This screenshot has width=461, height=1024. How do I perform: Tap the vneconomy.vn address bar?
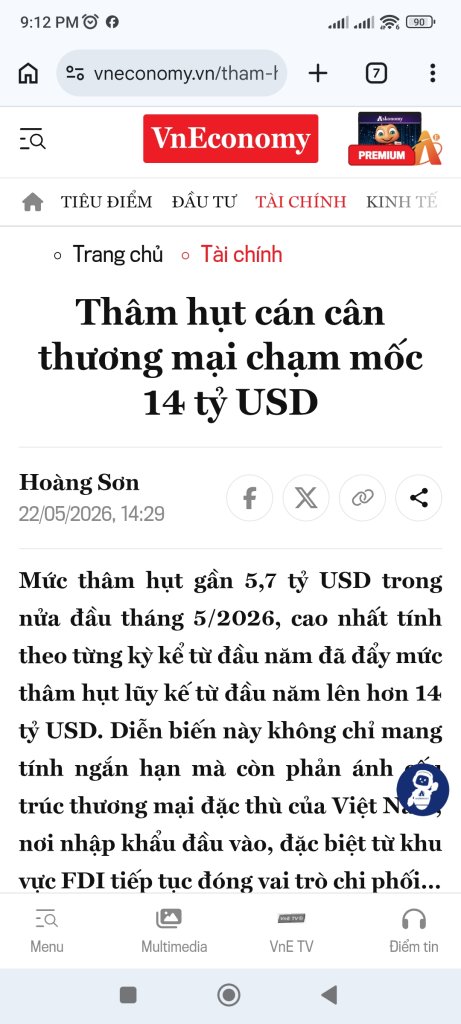[x=172, y=73]
